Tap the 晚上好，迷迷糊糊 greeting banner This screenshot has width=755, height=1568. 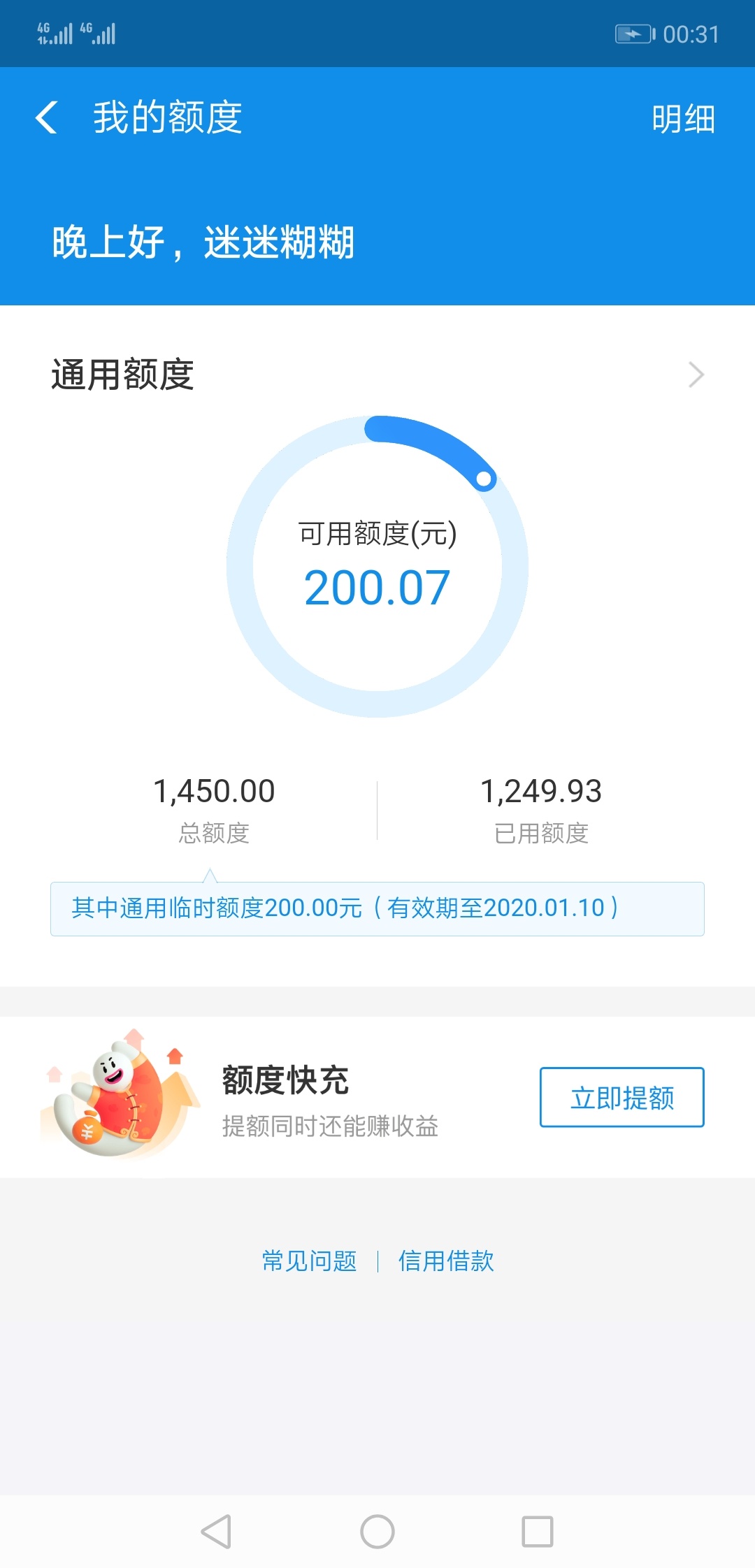pos(203,245)
